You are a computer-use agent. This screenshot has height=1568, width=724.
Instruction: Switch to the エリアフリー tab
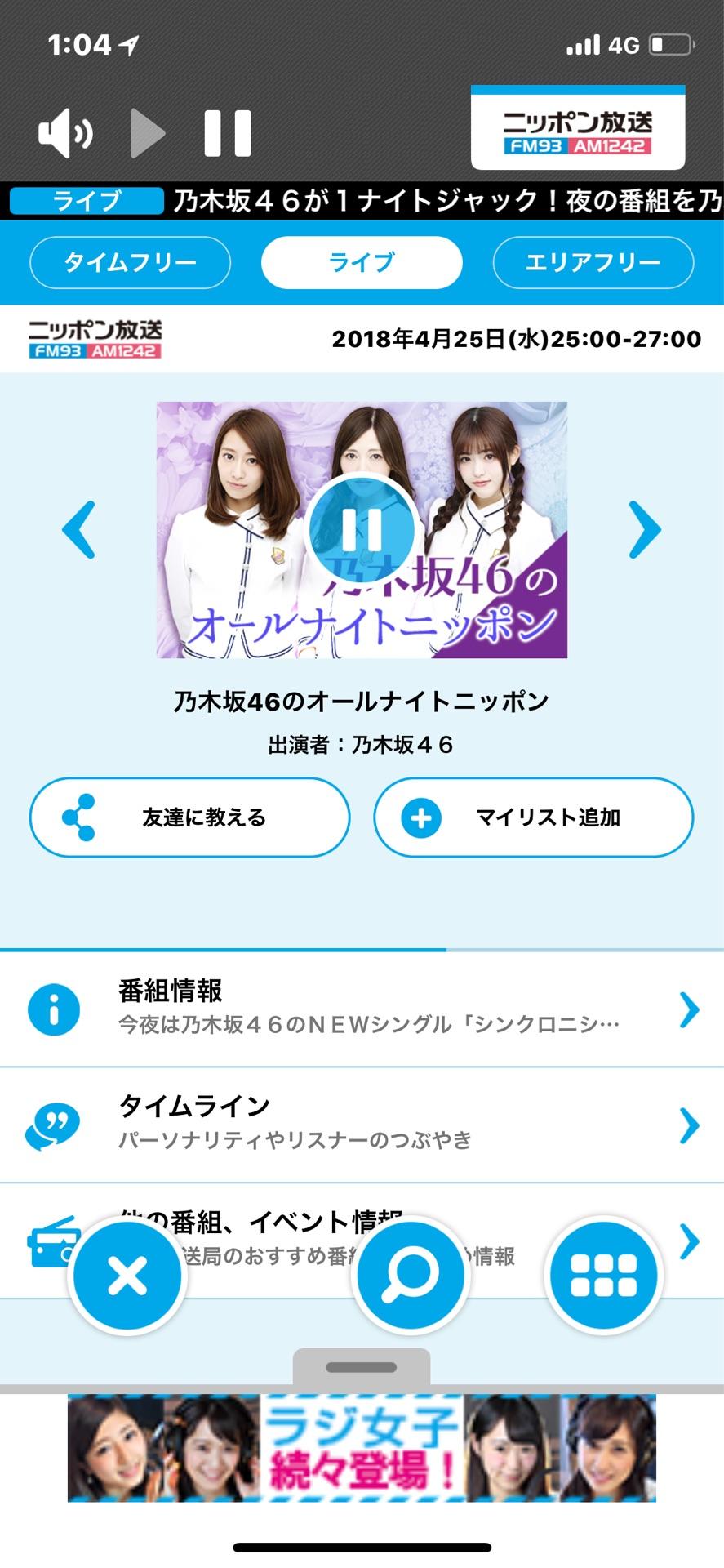[x=593, y=262]
